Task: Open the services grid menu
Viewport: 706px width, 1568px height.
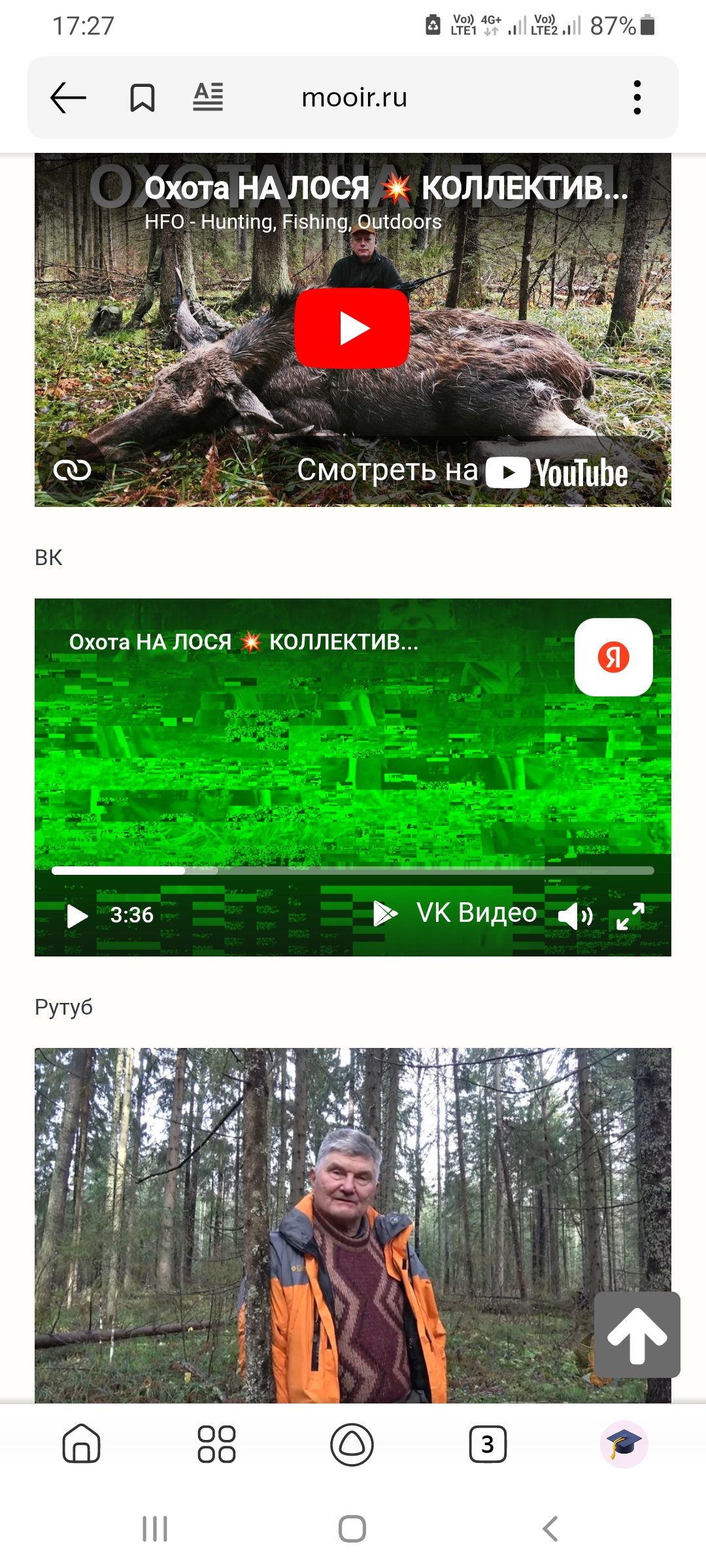Action: click(x=216, y=1444)
